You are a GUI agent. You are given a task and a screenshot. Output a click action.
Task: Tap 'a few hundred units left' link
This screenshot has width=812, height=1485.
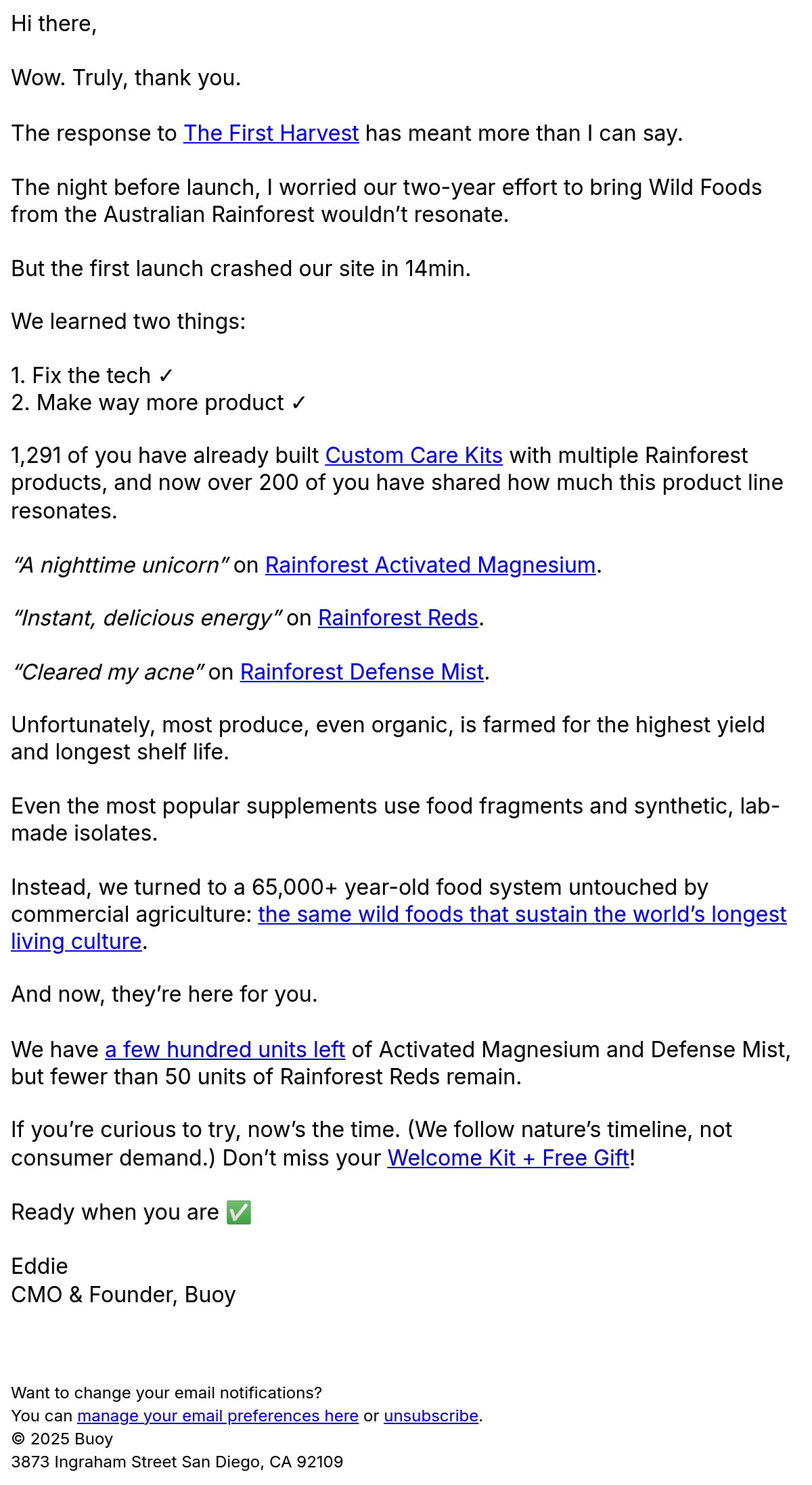coord(225,1050)
